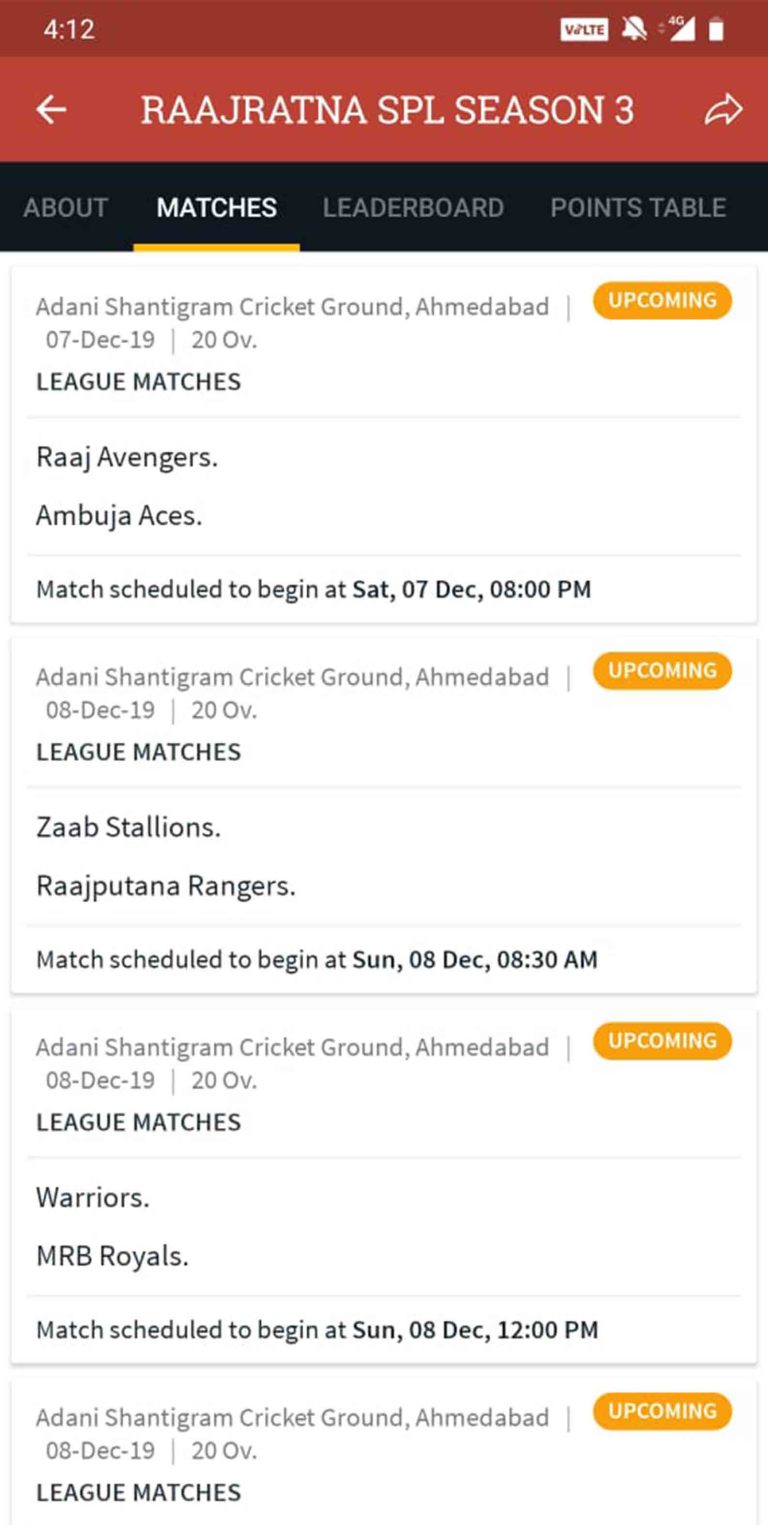Select the MATCHES tab
Viewport: 768px width, 1525px height.
tap(216, 208)
